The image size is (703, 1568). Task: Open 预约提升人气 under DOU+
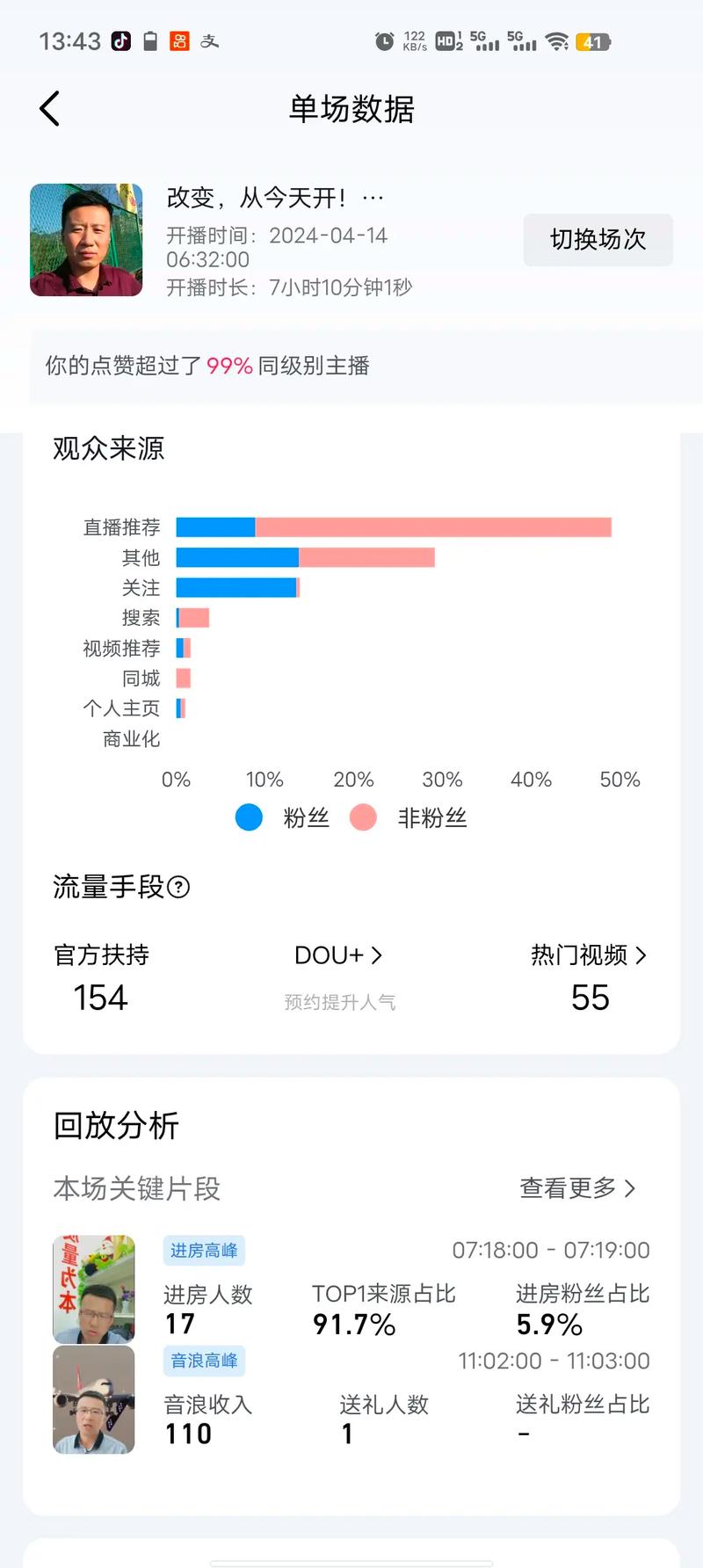tap(339, 1002)
